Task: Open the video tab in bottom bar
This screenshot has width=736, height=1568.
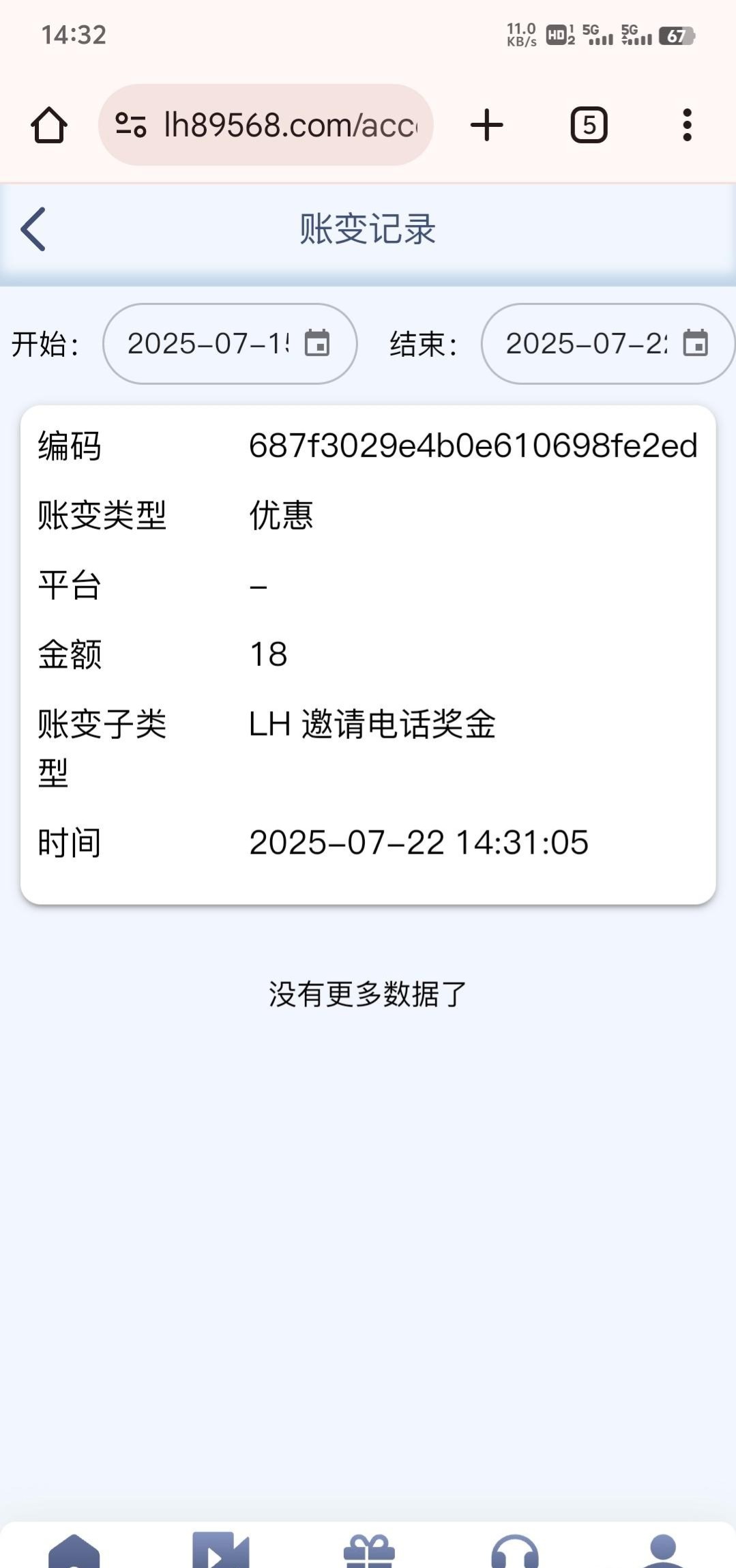Action: 220,1550
